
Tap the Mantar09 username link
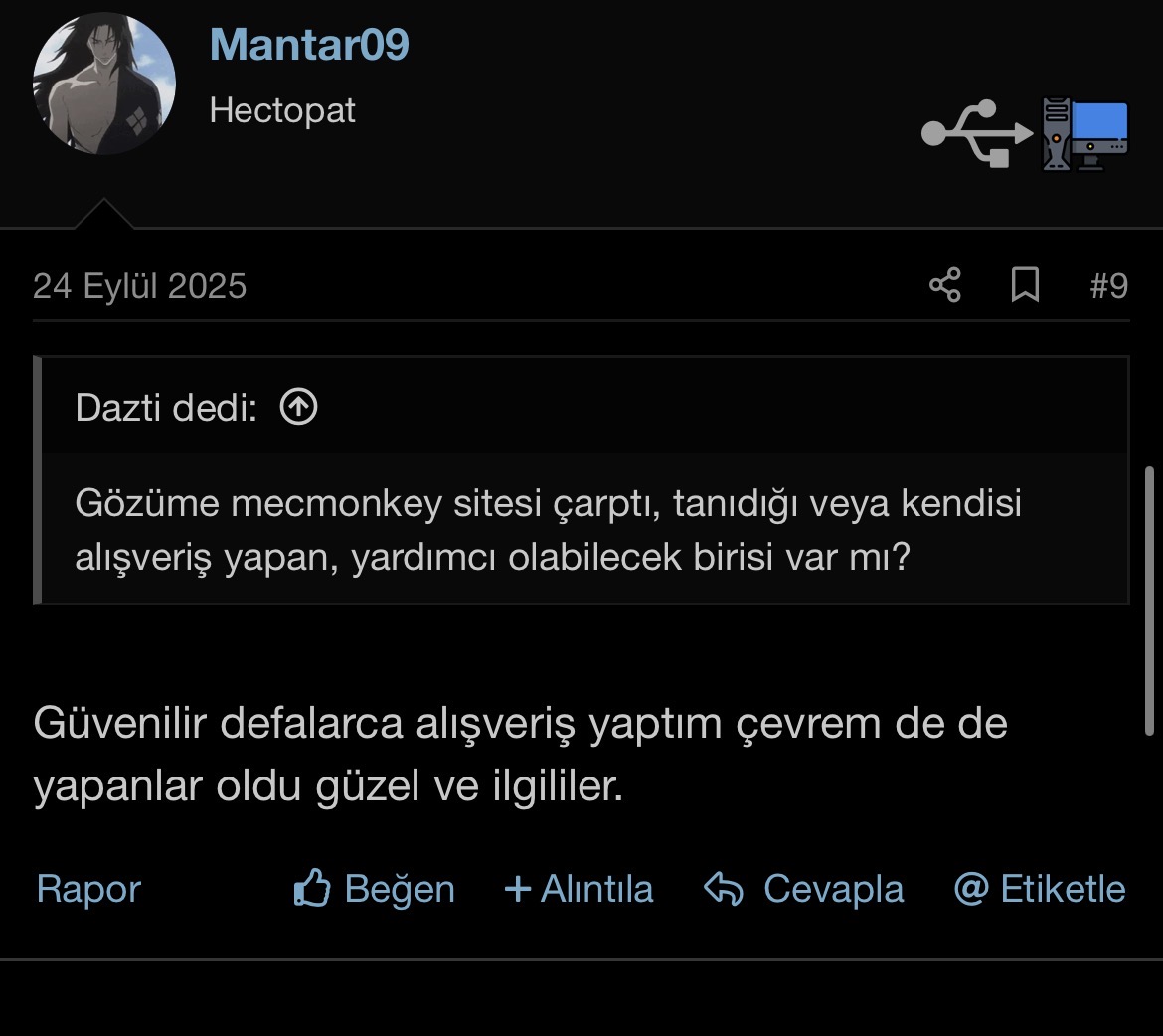[x=309, y=45]
